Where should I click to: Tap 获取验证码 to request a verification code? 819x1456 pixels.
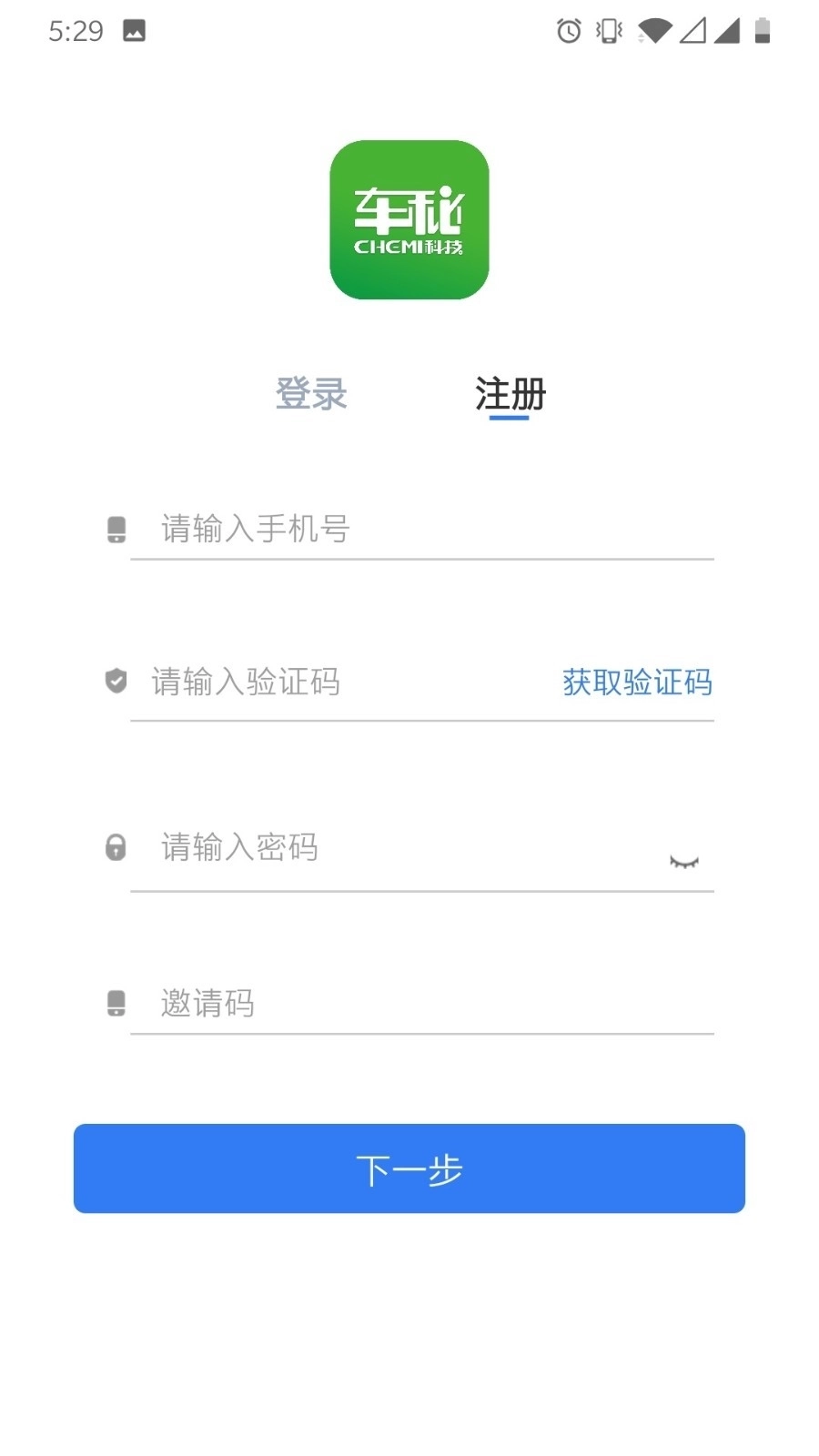[637, 682]
